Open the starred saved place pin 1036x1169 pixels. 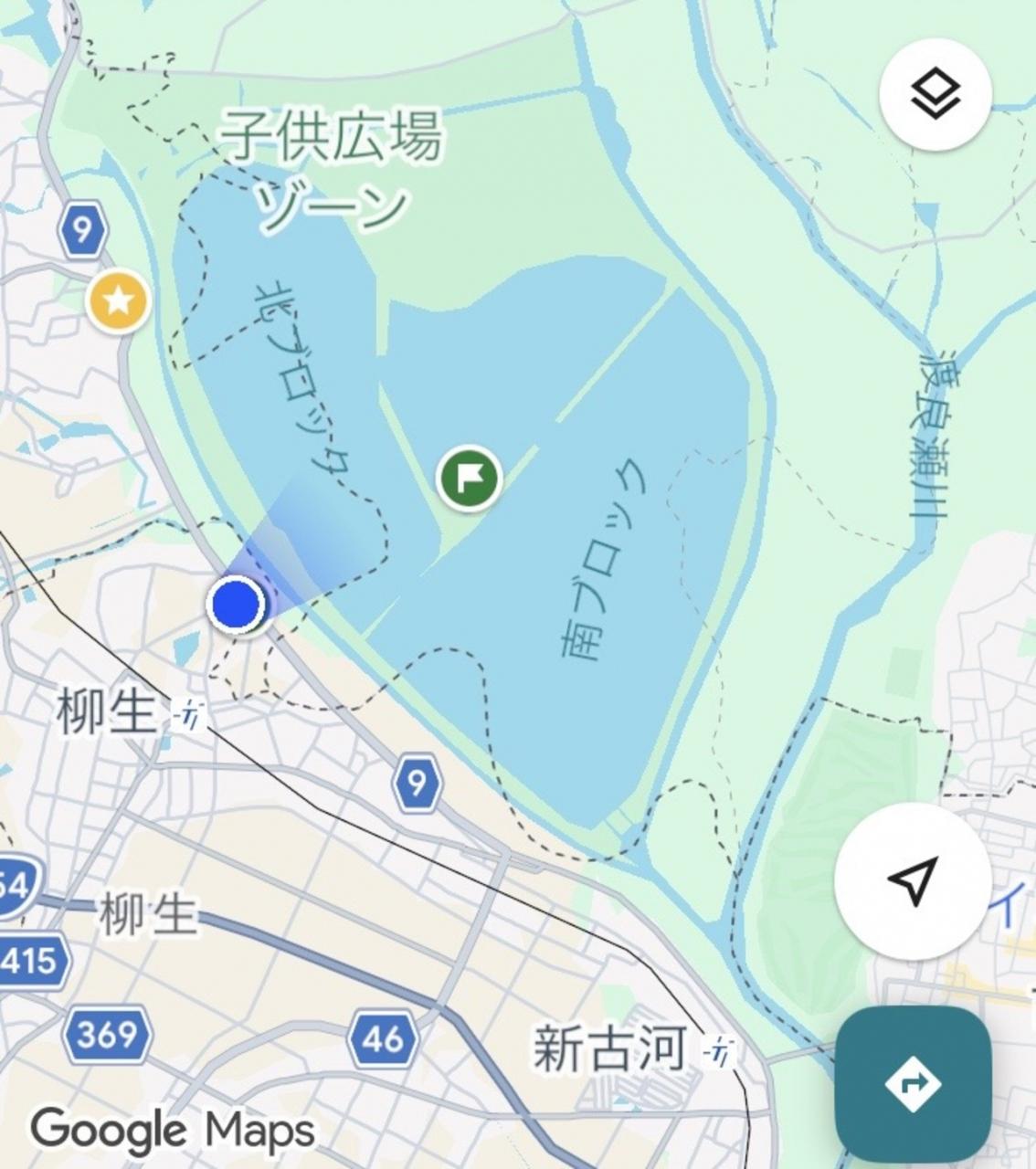tap(119, 300)
